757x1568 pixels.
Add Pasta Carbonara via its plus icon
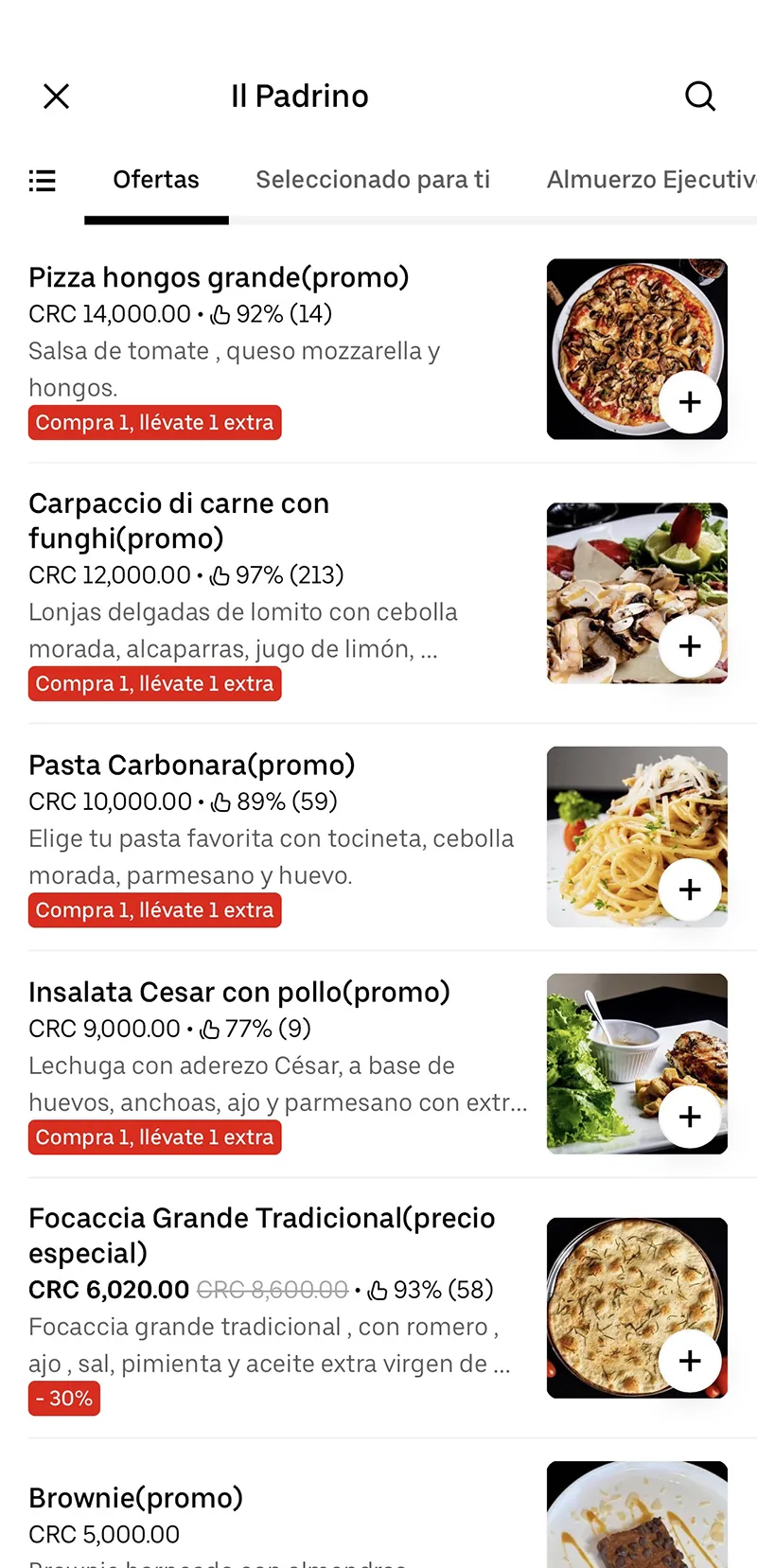[x=690, y=890]
